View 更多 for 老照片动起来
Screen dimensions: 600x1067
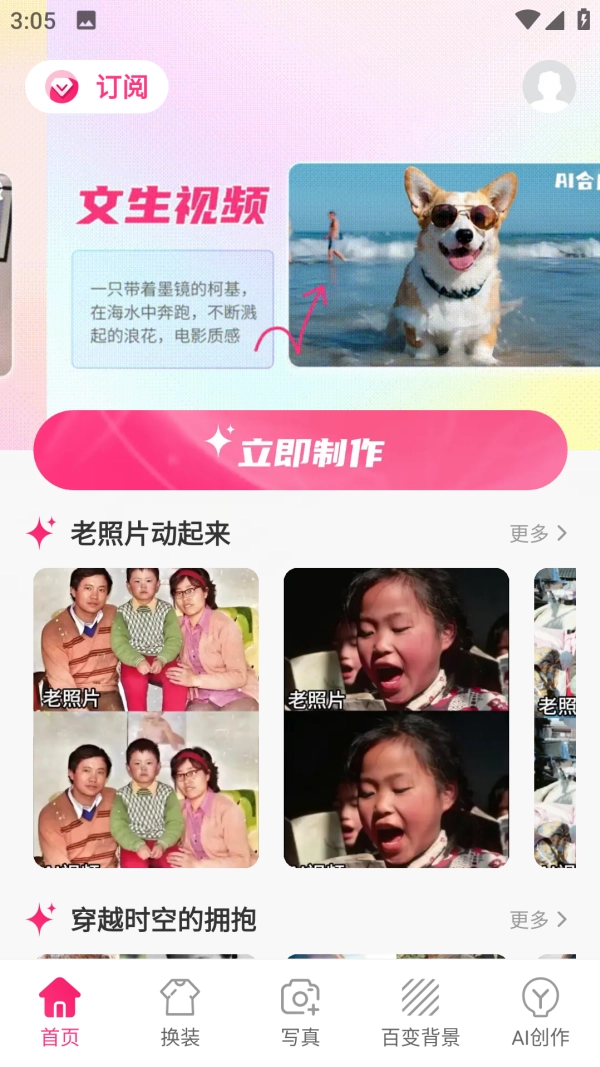(x=538, y=534)
